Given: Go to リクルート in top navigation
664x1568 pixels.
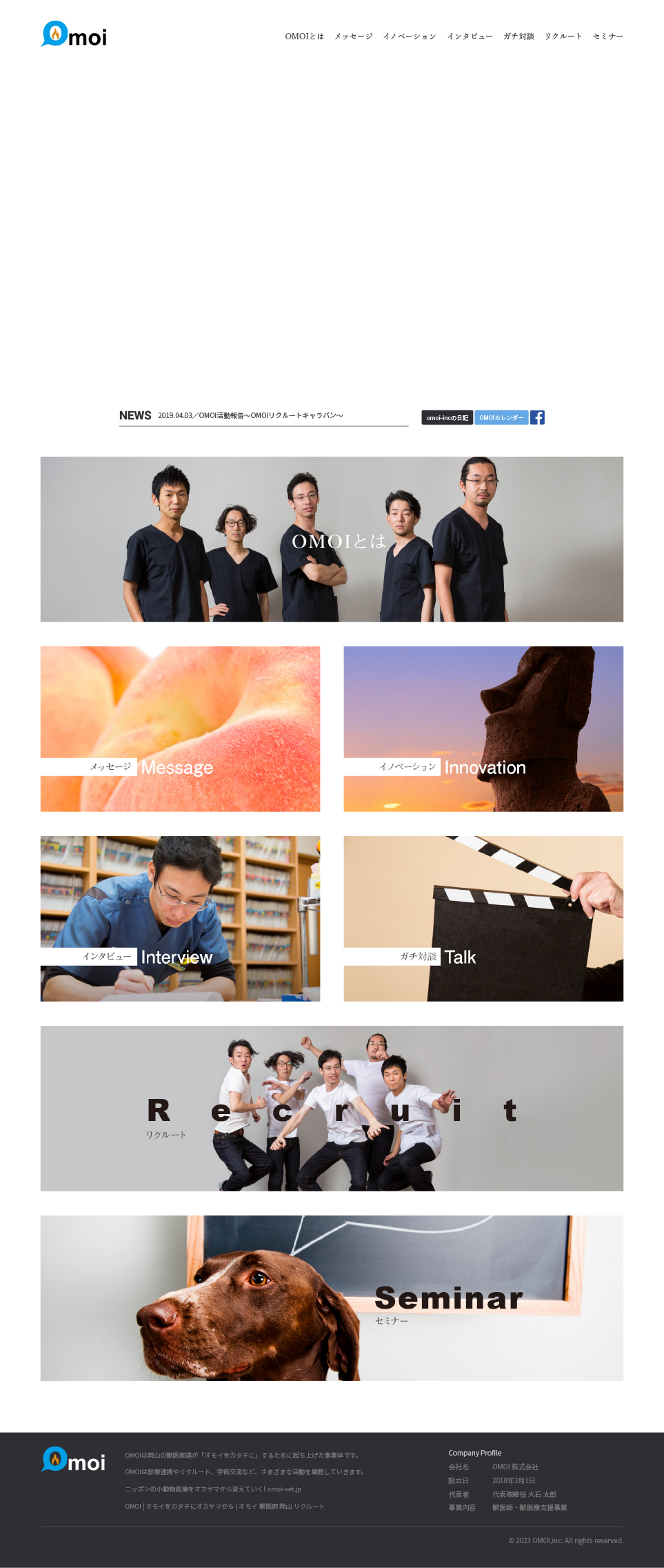Looking at the screenshot, I should click(563, 37).
